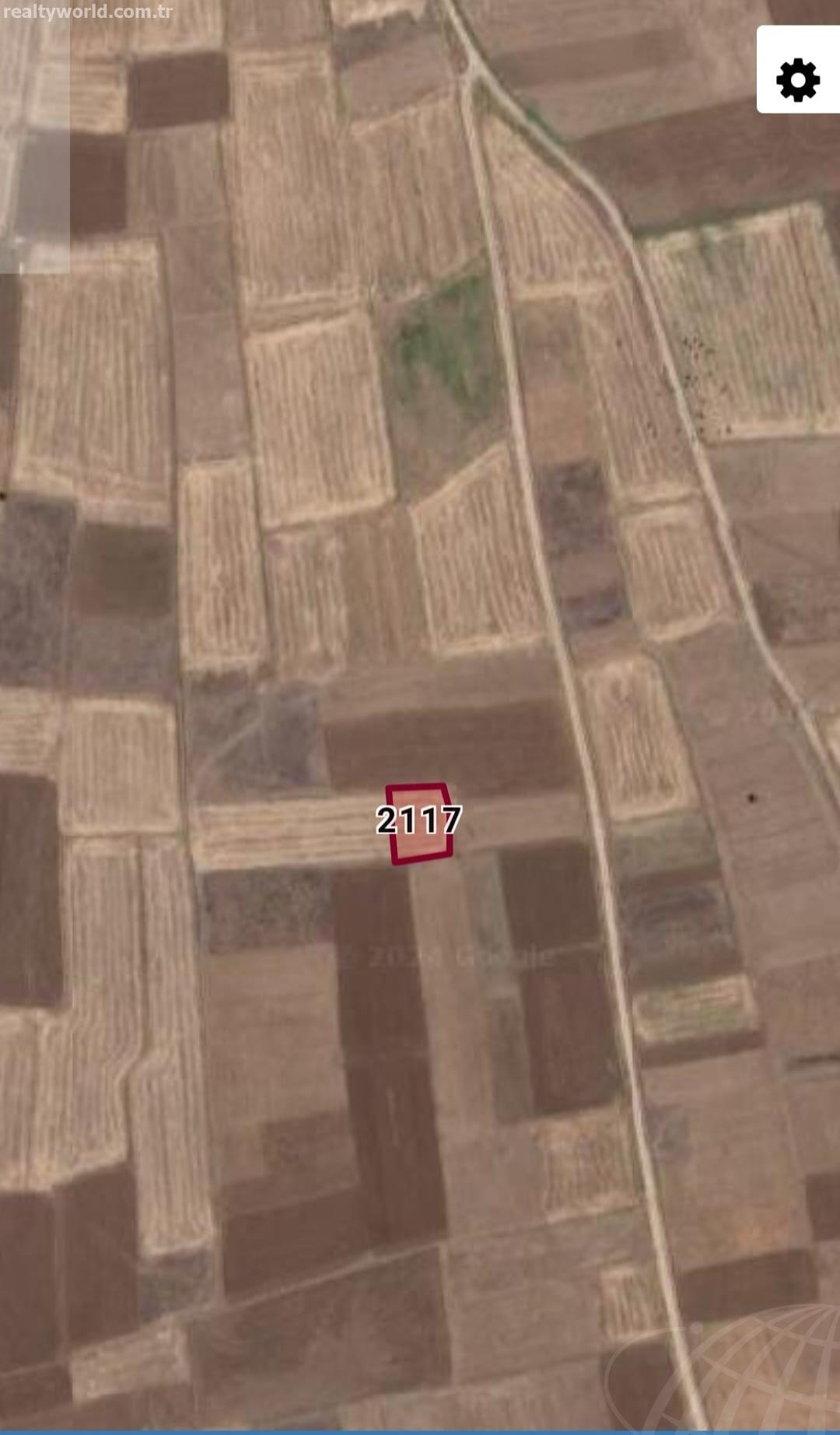
Task: Select the highlighted parcel 2117
Action: [419, 823]
